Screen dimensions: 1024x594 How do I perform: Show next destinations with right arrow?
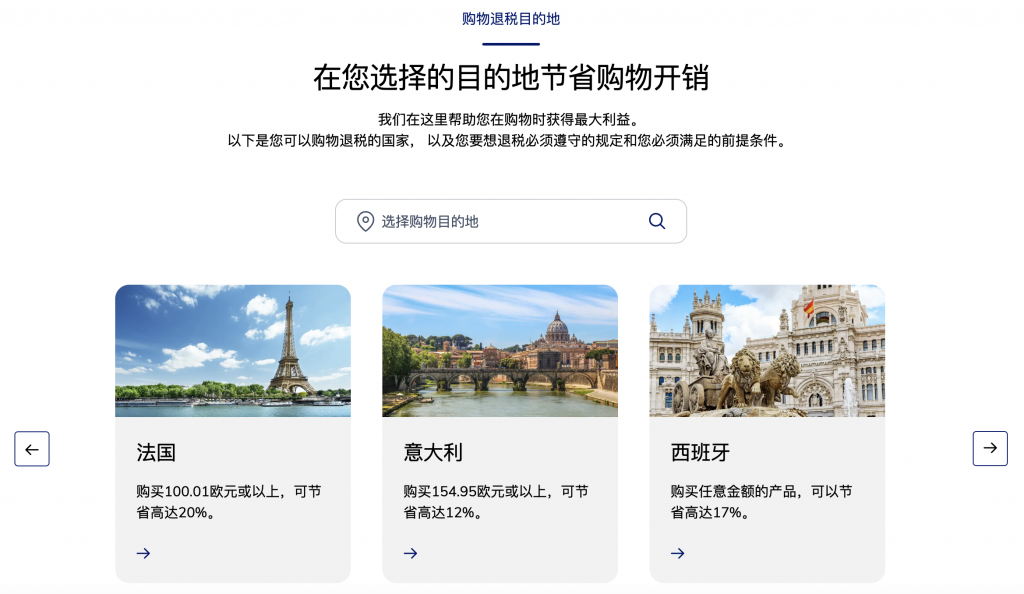tap(990, 448)
